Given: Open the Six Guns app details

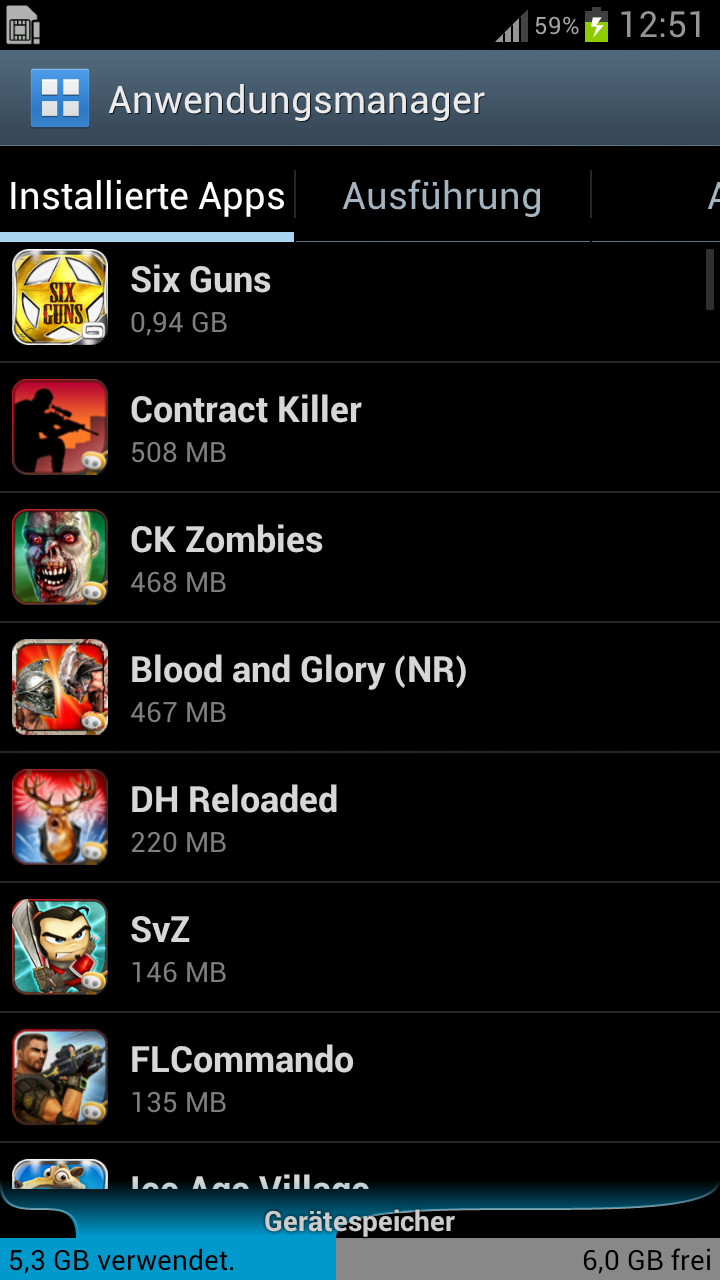Looking at the screenshot, I should point(360,299).
